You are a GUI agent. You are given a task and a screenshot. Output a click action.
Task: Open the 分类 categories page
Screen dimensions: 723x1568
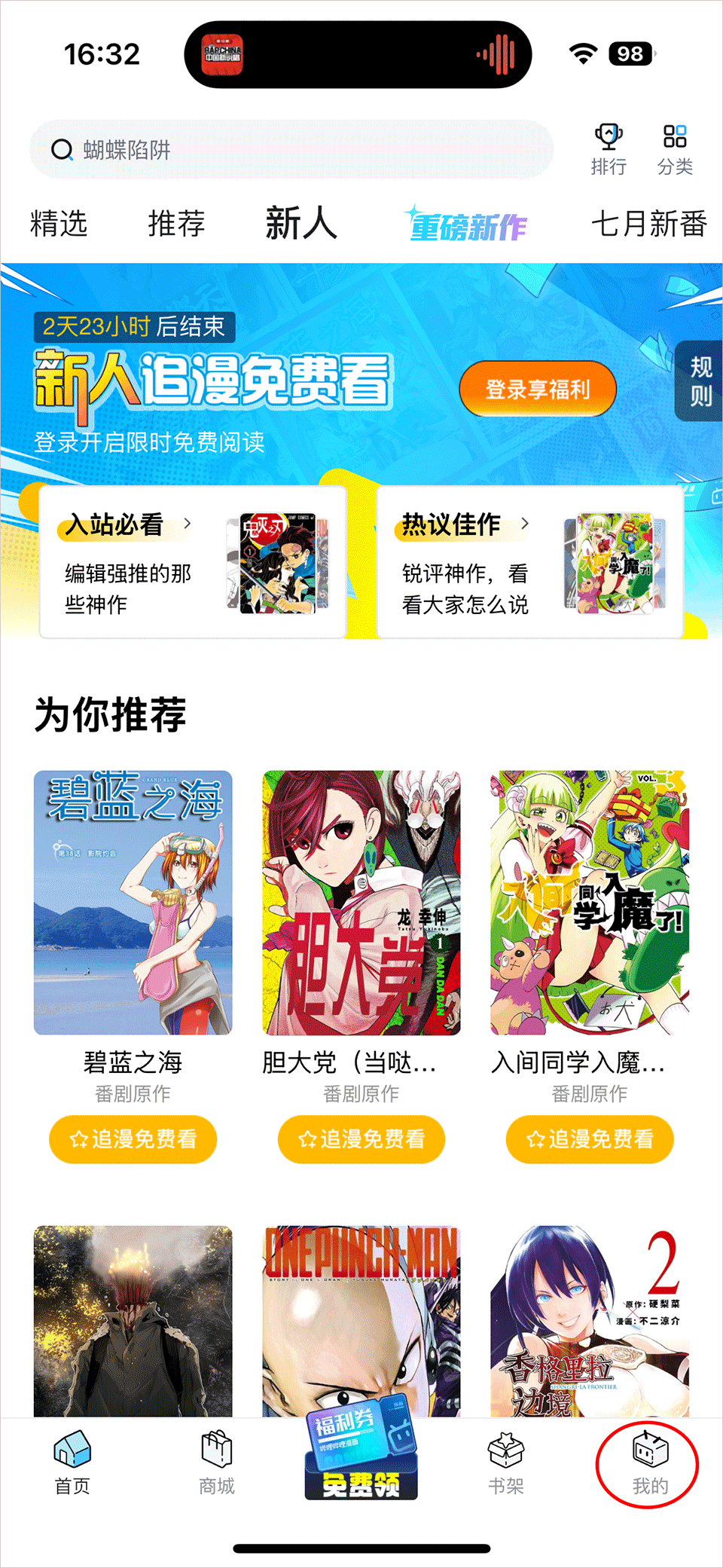pos(675,150)
